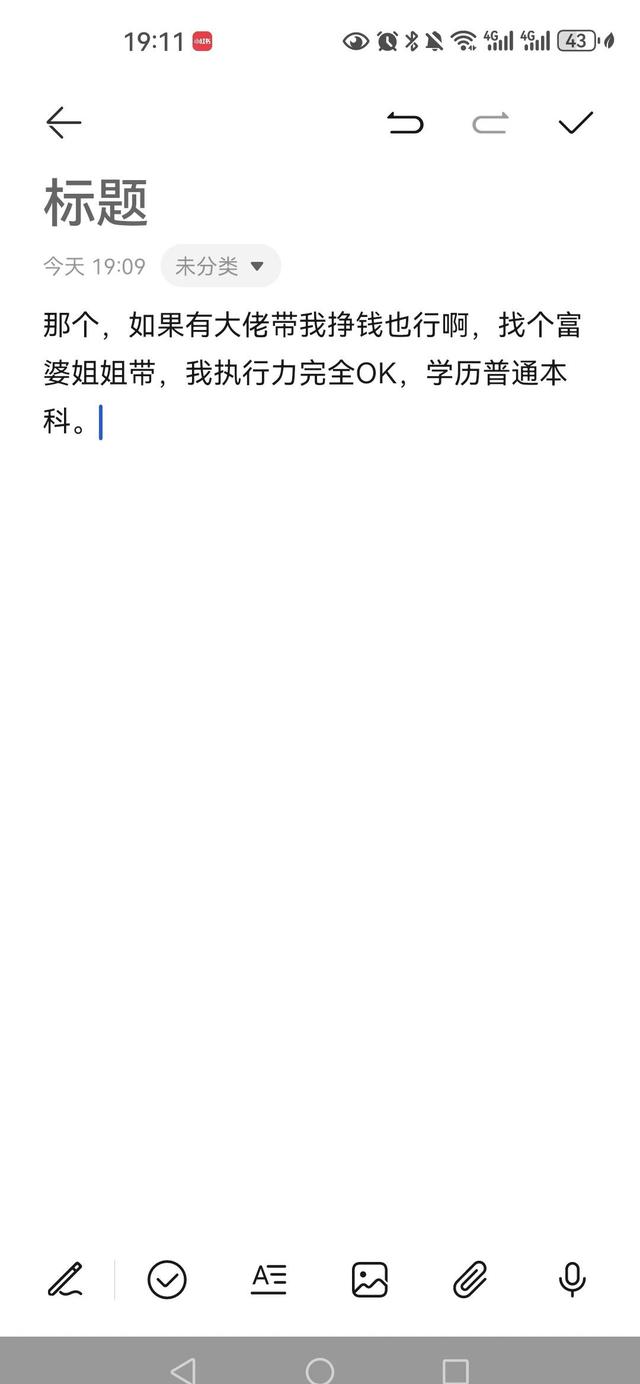Go back using the top-left arrow
The image size is (640, 1384).
click(63, 122)
